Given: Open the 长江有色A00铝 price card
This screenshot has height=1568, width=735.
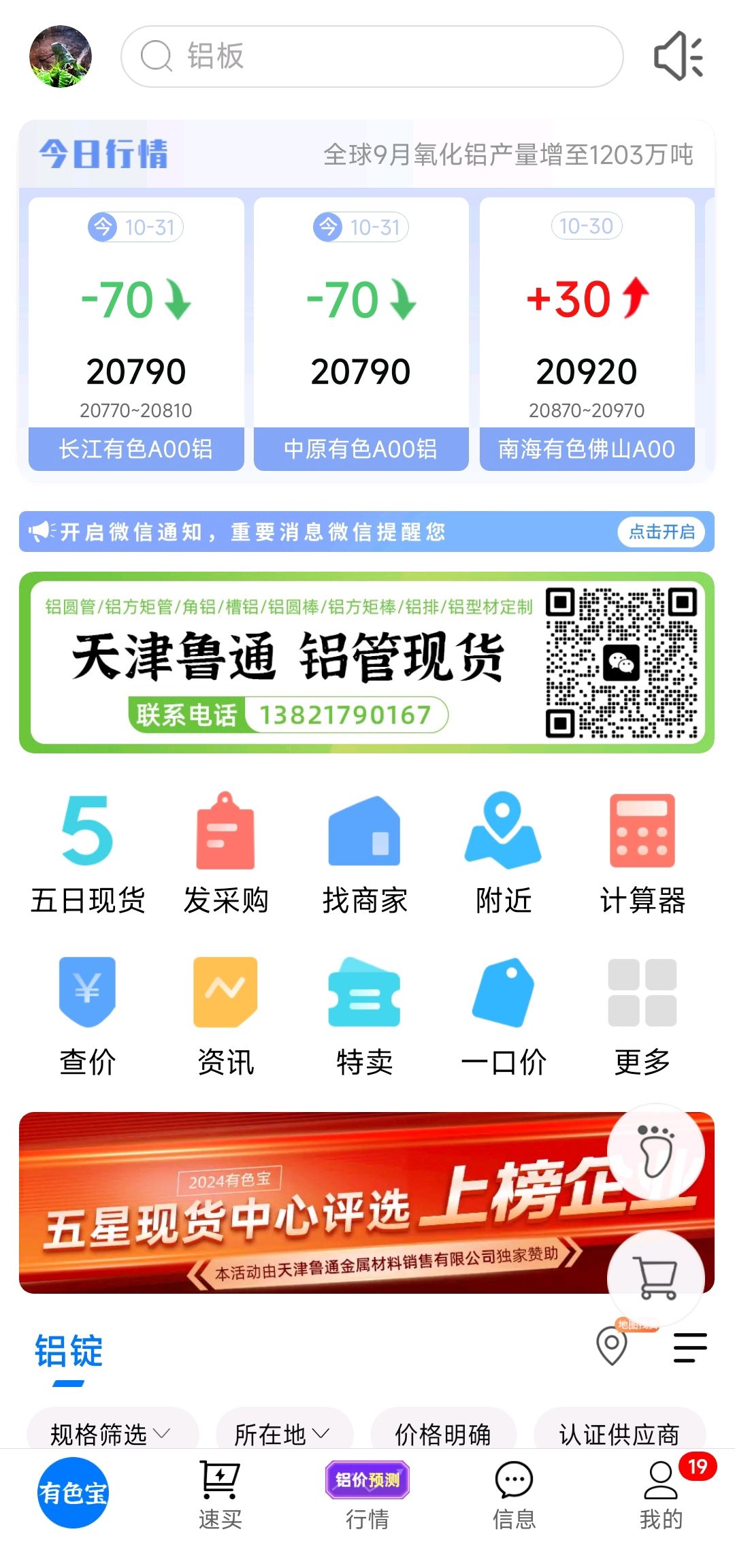Looking at the screenshot, I should click(x=136, y=333).
